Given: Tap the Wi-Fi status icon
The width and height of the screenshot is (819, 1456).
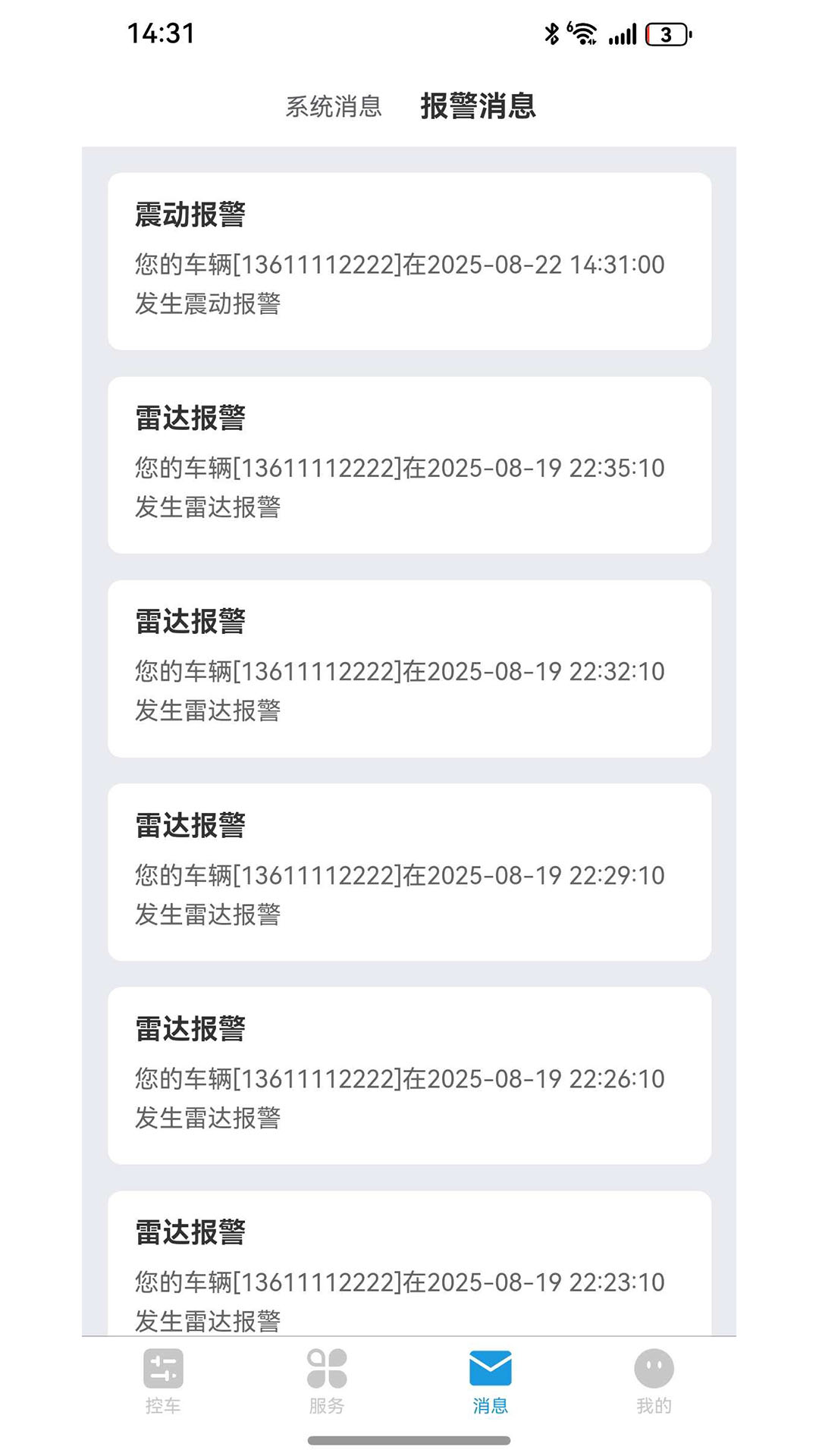Looking at the screenshot, I should tap(582, 32).
